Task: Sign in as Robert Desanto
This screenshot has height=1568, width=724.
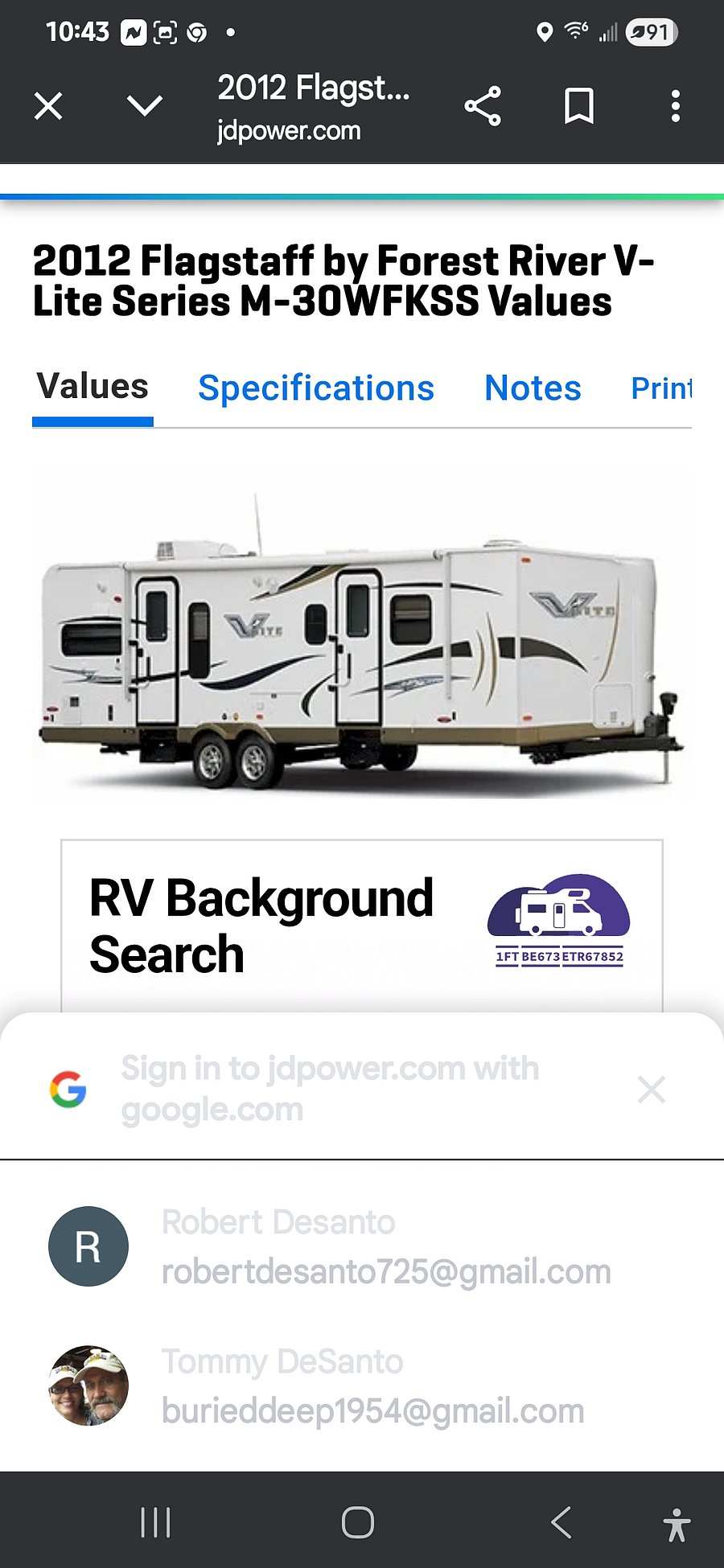Action: pyautogui.click(x=362, y=1246)
